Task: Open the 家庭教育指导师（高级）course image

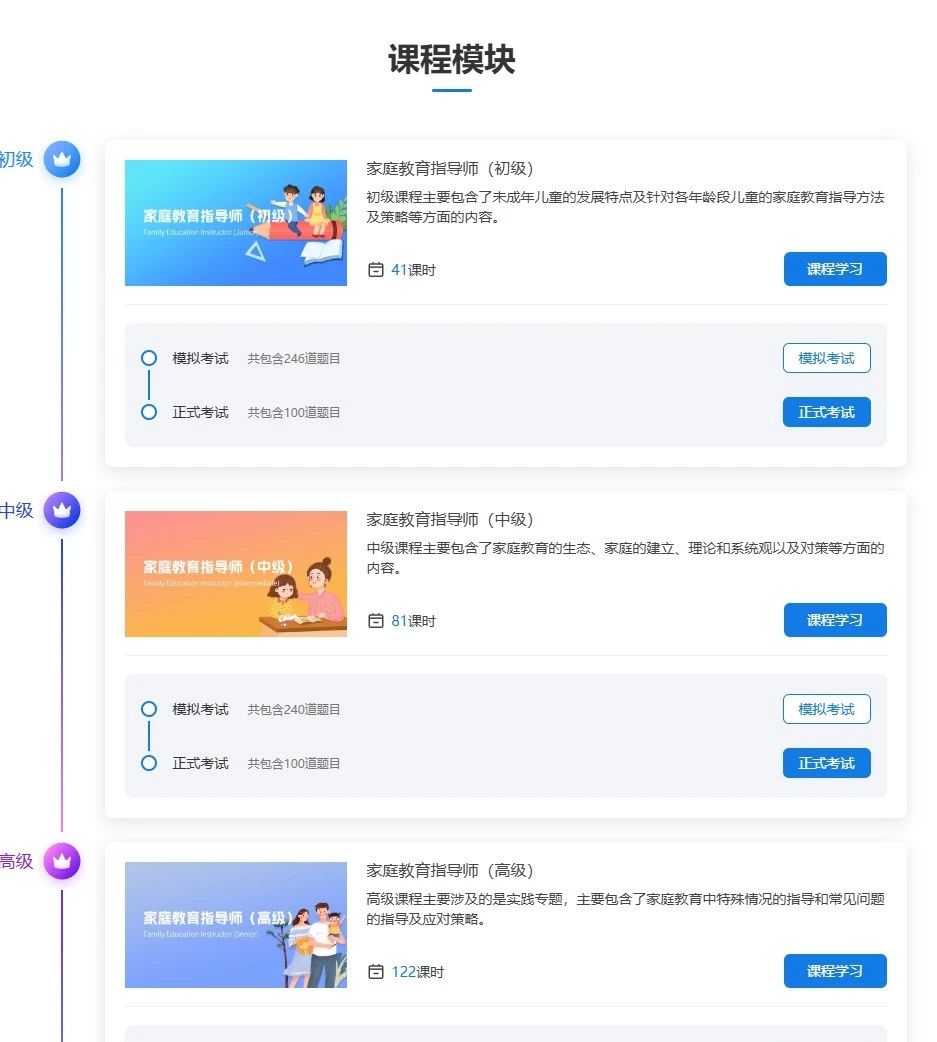Action: click(236, 925)
